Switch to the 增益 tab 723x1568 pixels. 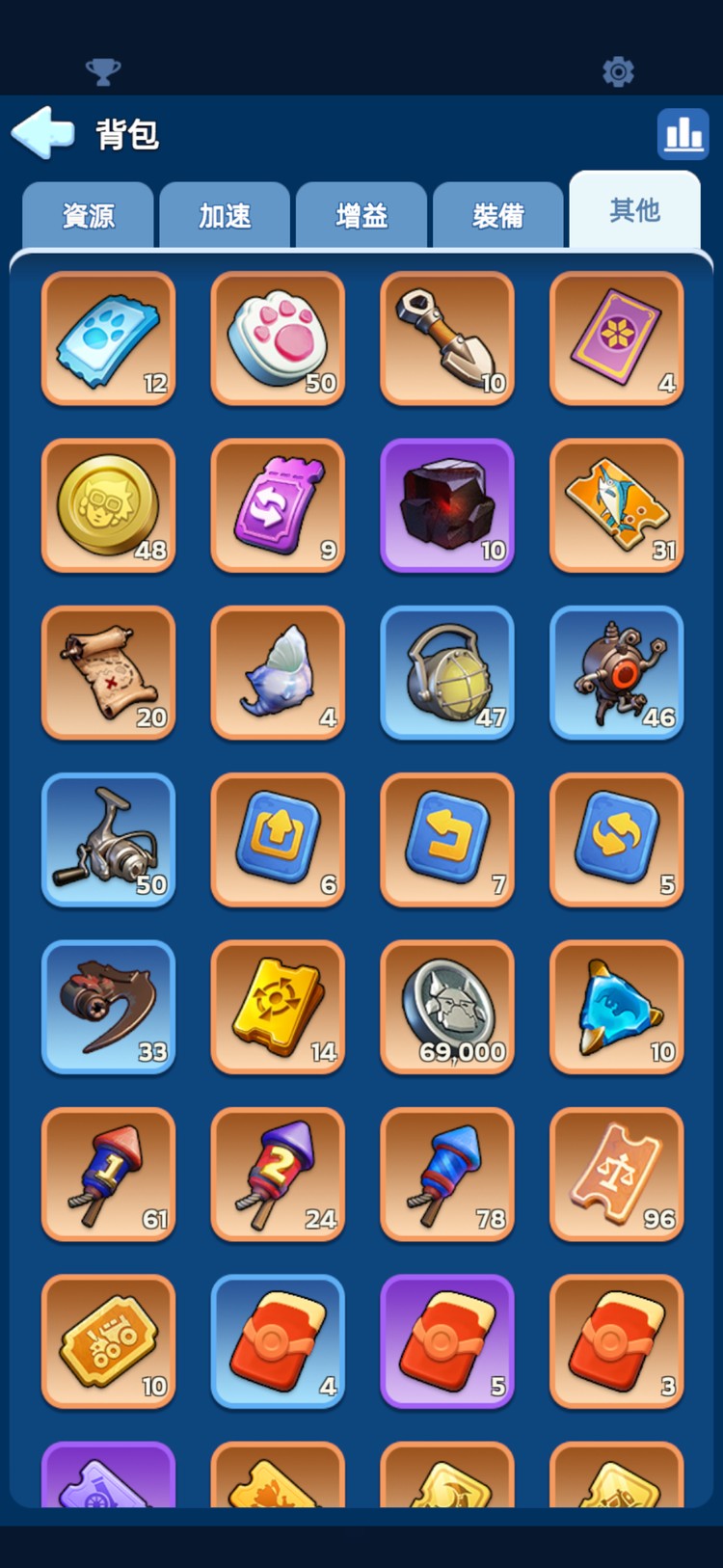(x=361, y=215)
